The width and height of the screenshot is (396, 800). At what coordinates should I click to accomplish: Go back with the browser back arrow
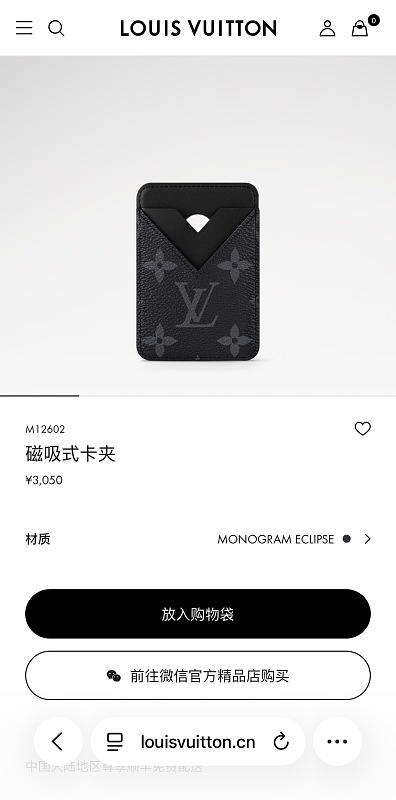58,741
